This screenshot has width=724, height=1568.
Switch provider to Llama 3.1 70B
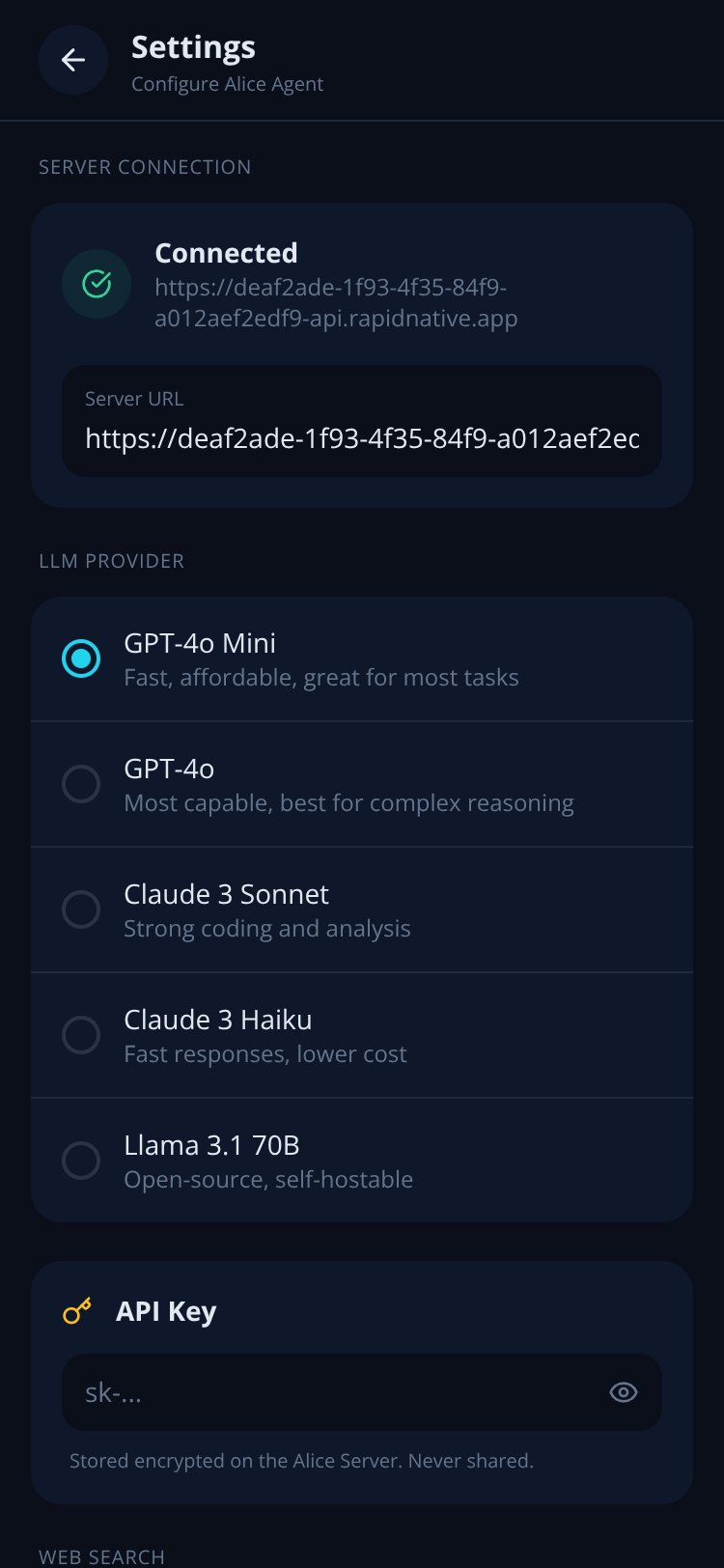pos(362,1161)
